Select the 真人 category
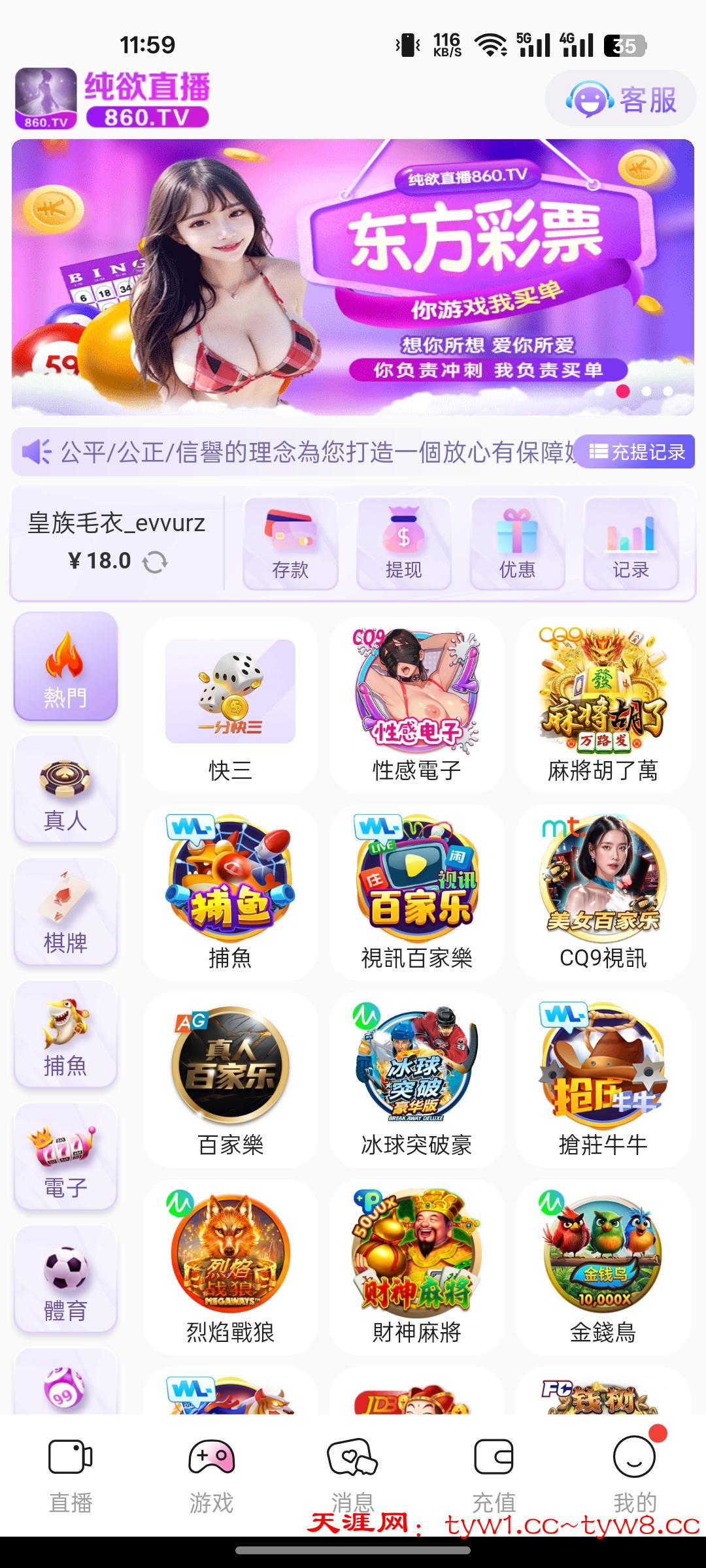 pyautogui.click(x=65, y=789)
